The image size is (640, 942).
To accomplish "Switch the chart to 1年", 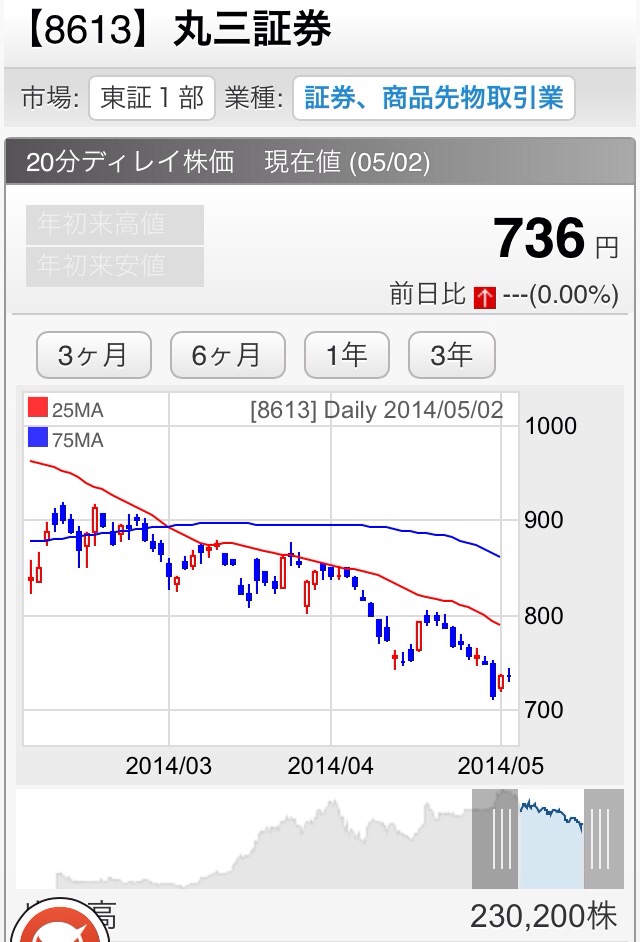I will tap(347, 355).
